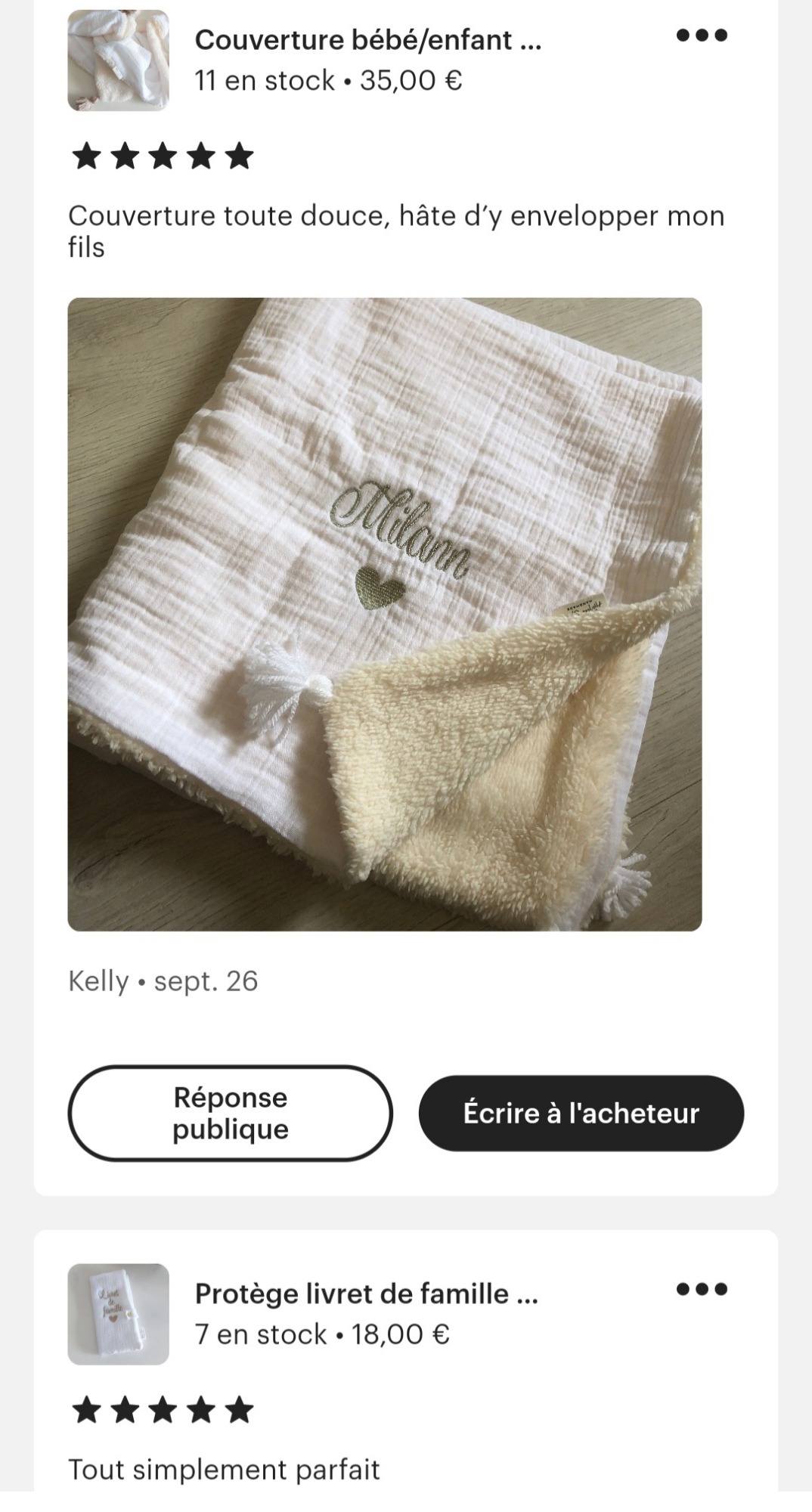
Task: Tap Écrire à l'acheteur button
Action: [581, 1114]
